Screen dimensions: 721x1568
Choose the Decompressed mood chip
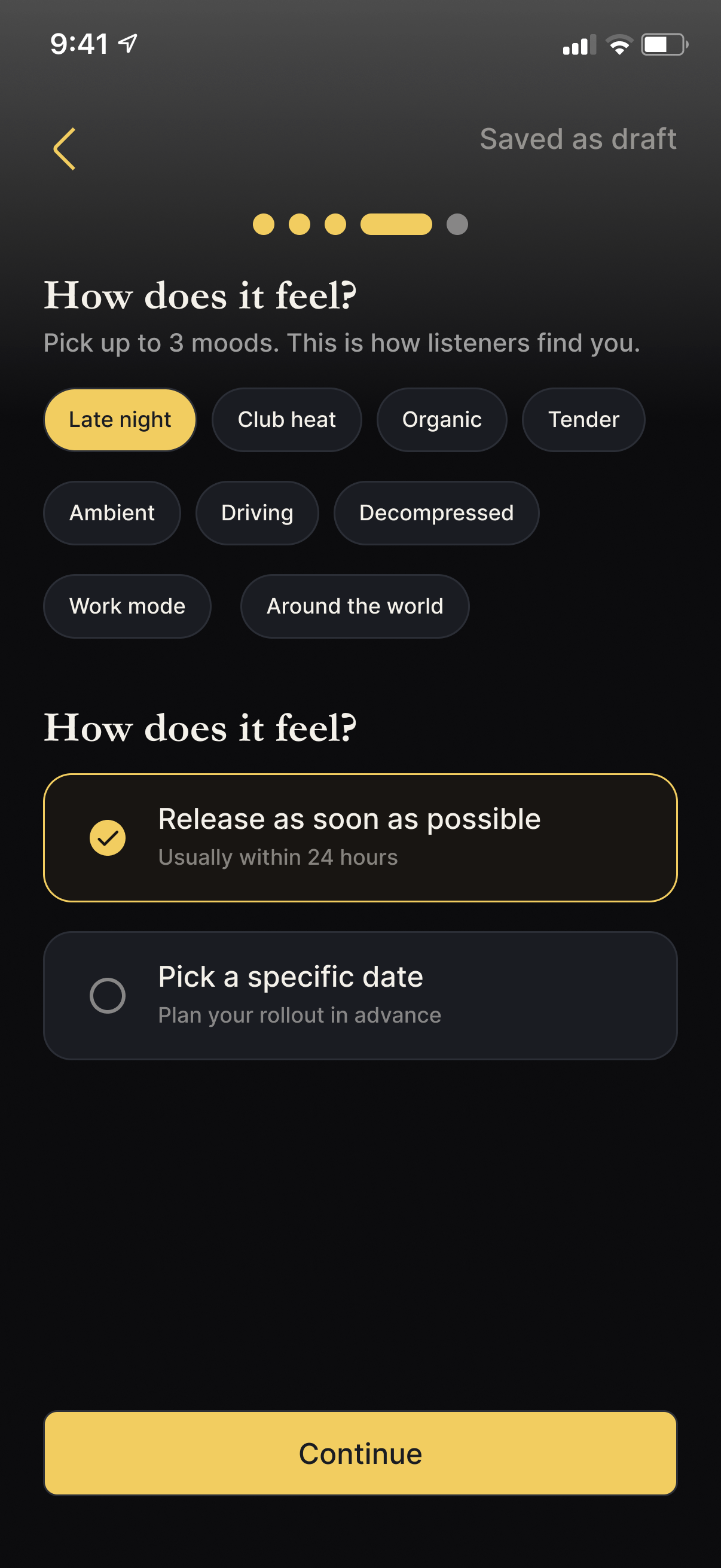click(436, 513)
